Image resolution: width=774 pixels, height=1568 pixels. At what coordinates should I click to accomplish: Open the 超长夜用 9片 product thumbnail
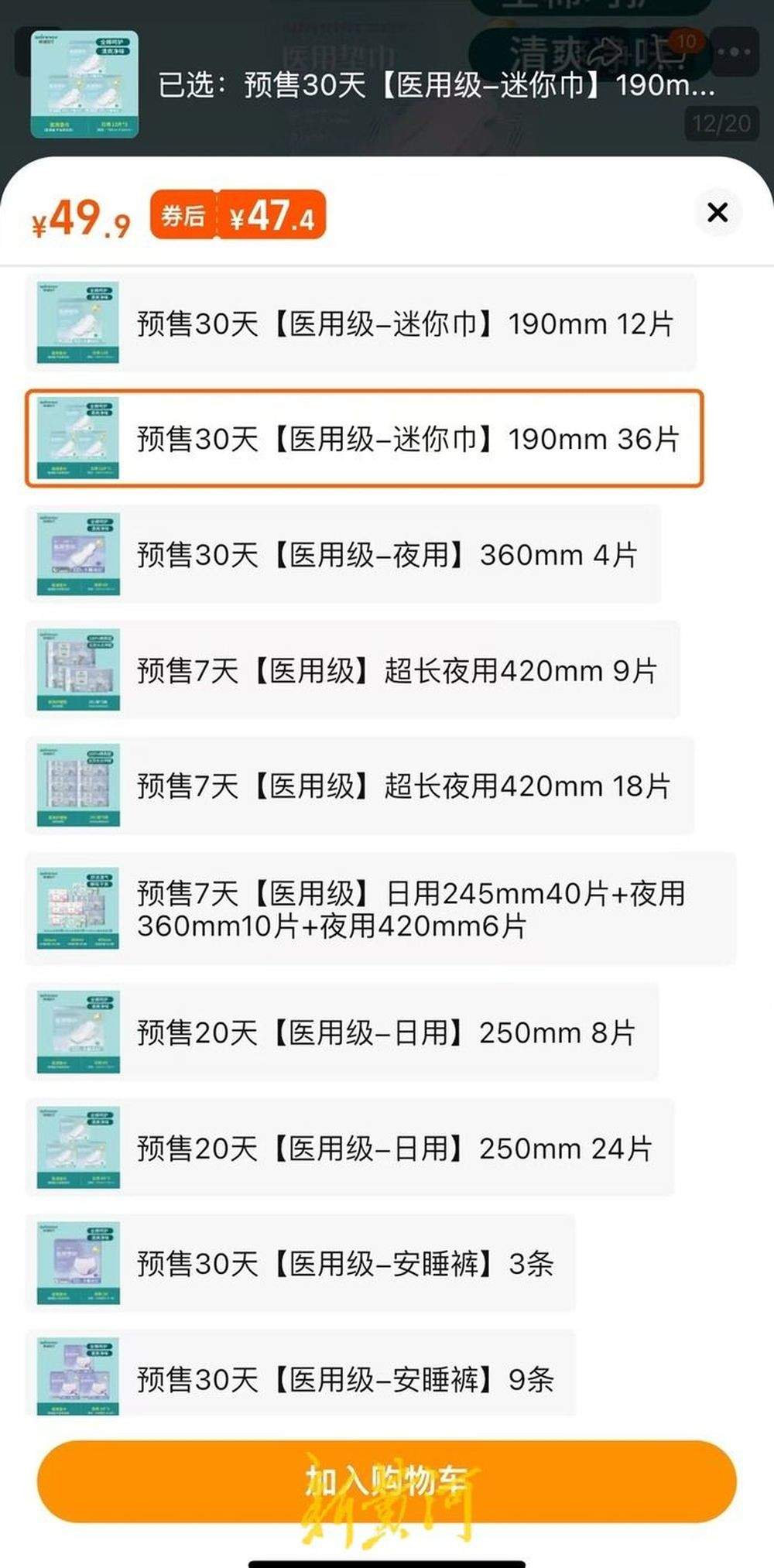click(75, 669)
